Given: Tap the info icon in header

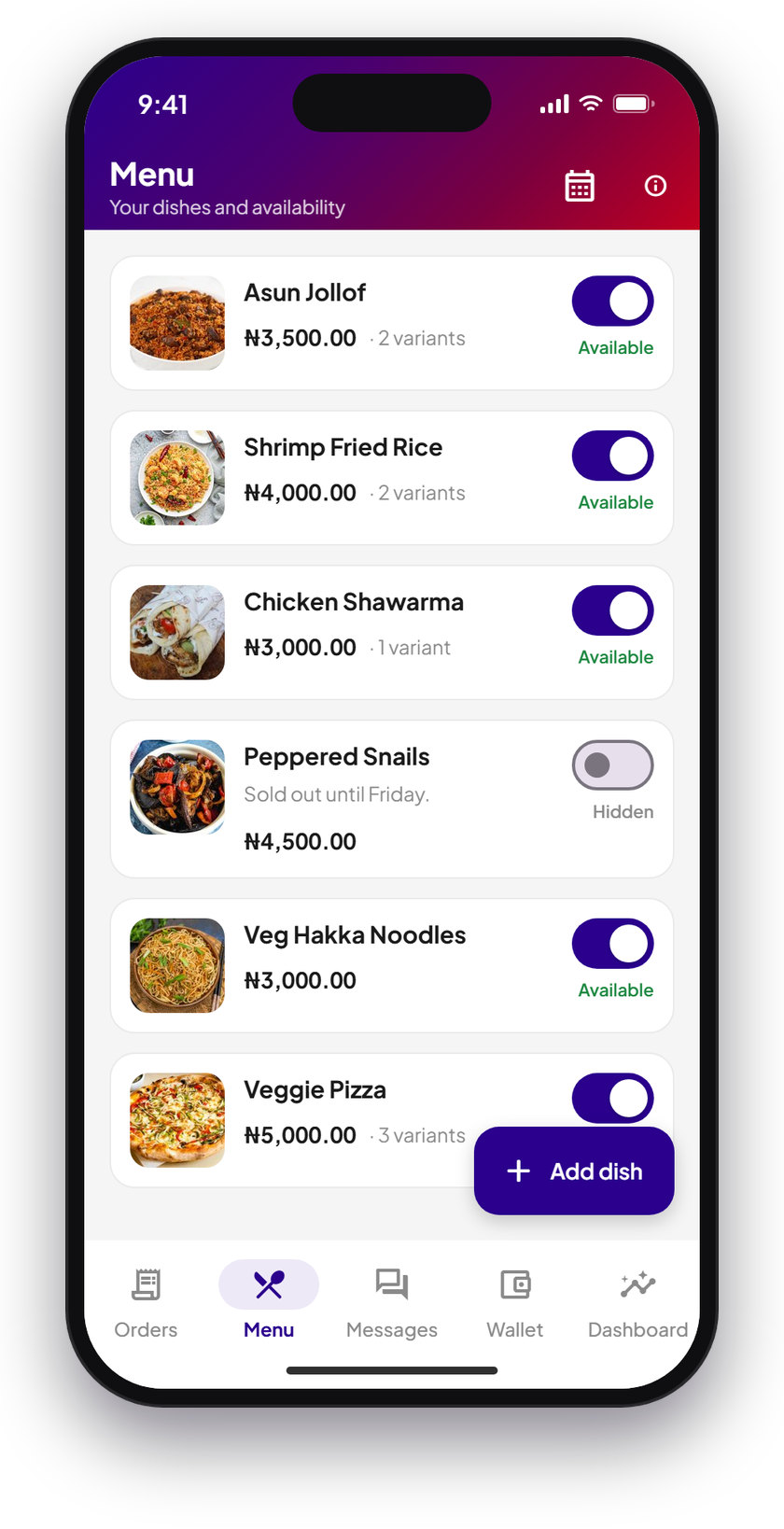Looking at the screenshot, I should coord(655,186).
